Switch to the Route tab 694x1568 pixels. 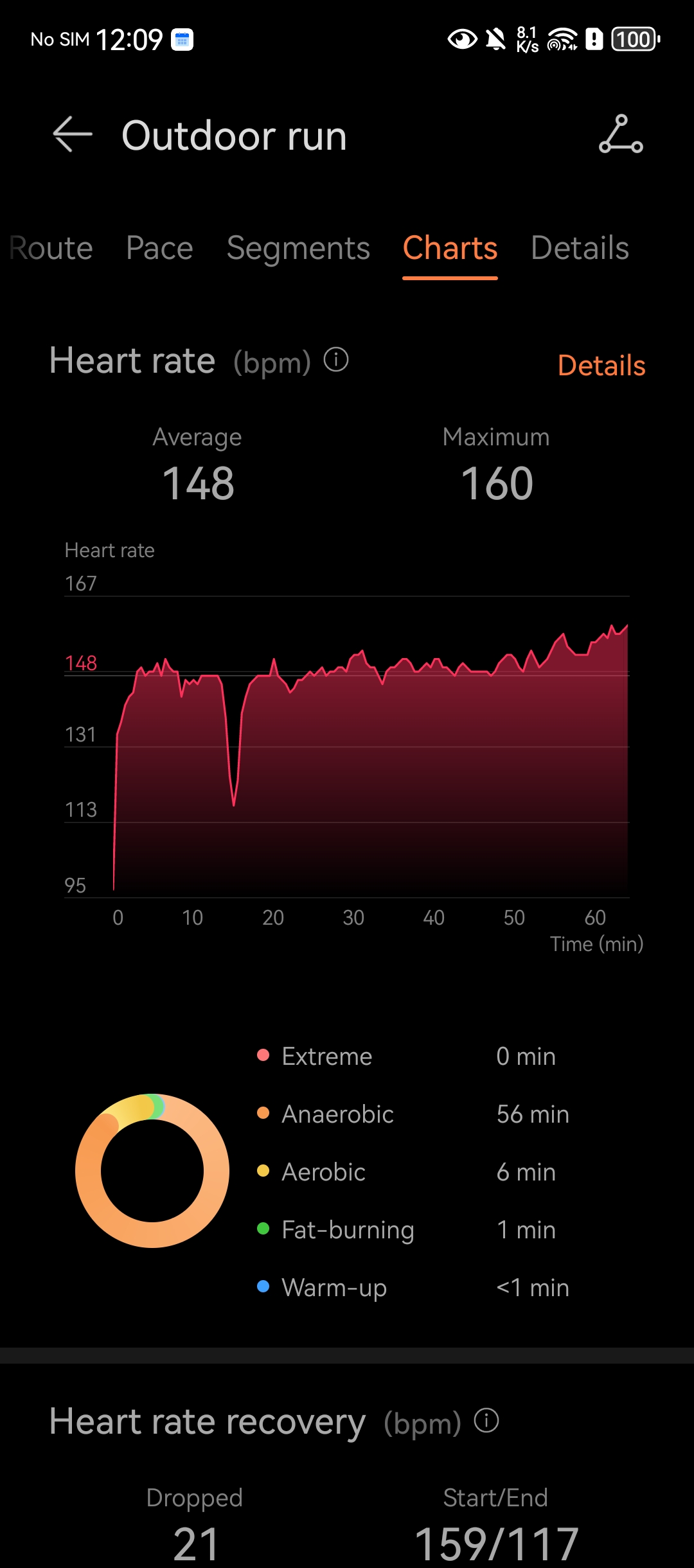(51, 248)
